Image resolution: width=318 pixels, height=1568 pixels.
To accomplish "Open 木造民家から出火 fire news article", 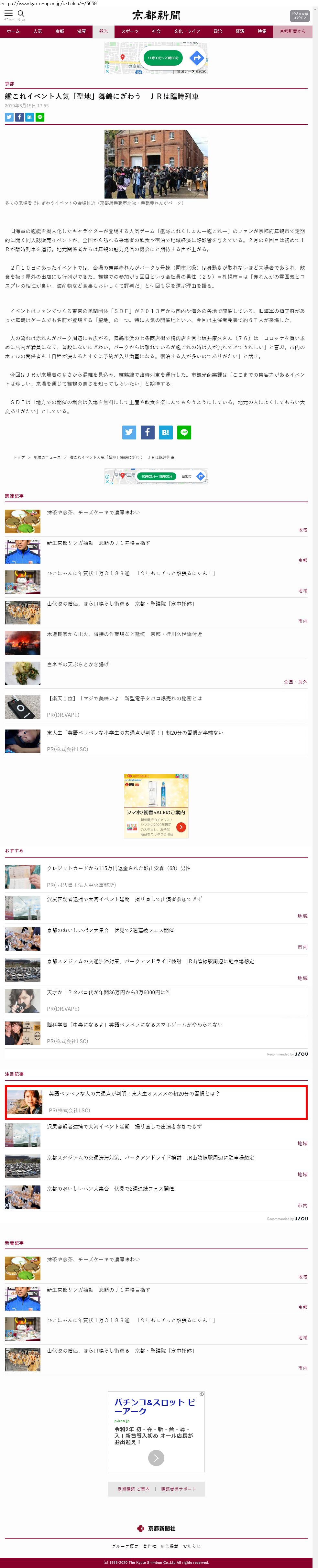I will tap(124, 634).
